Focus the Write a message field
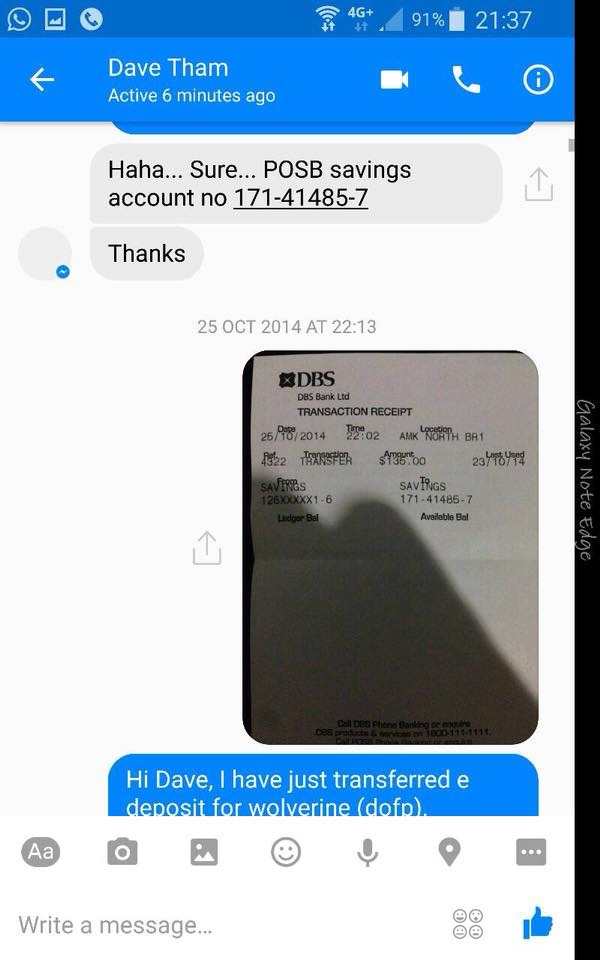The height and width of the screenshot is (960, 600). 220,925
